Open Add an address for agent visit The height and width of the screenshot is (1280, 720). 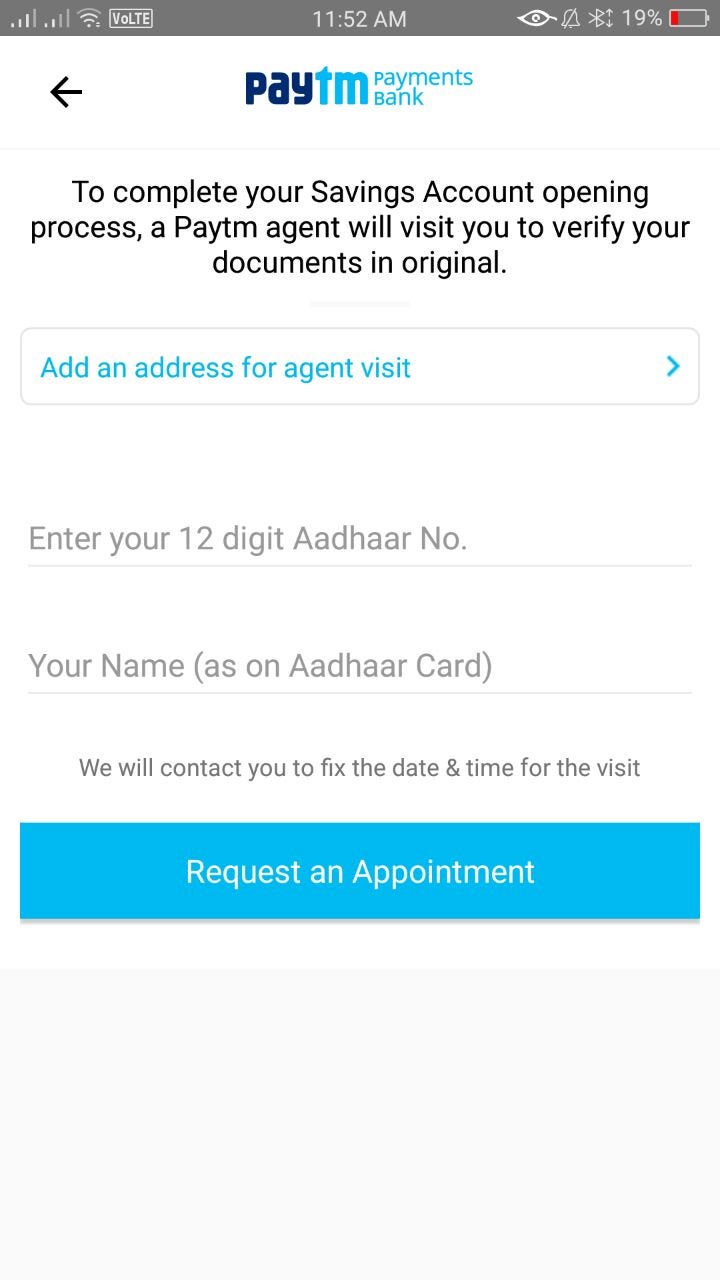359,367
